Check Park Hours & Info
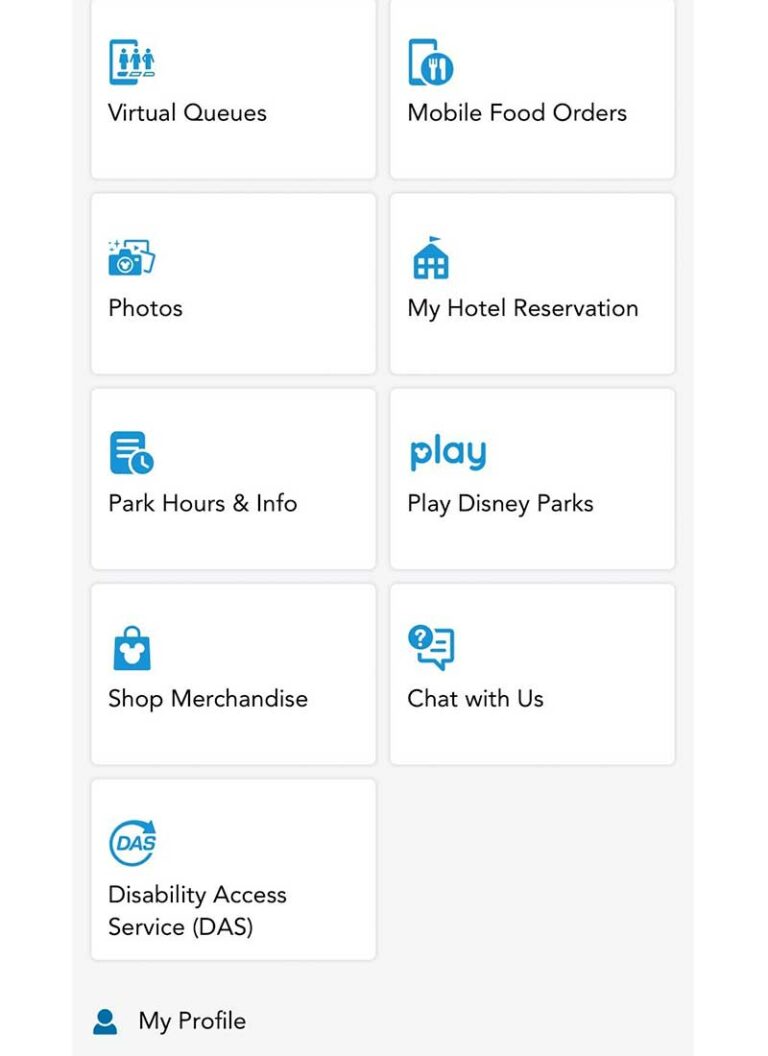The width and height of the screenshot is (768, 1056). click(x=232, y=478)
